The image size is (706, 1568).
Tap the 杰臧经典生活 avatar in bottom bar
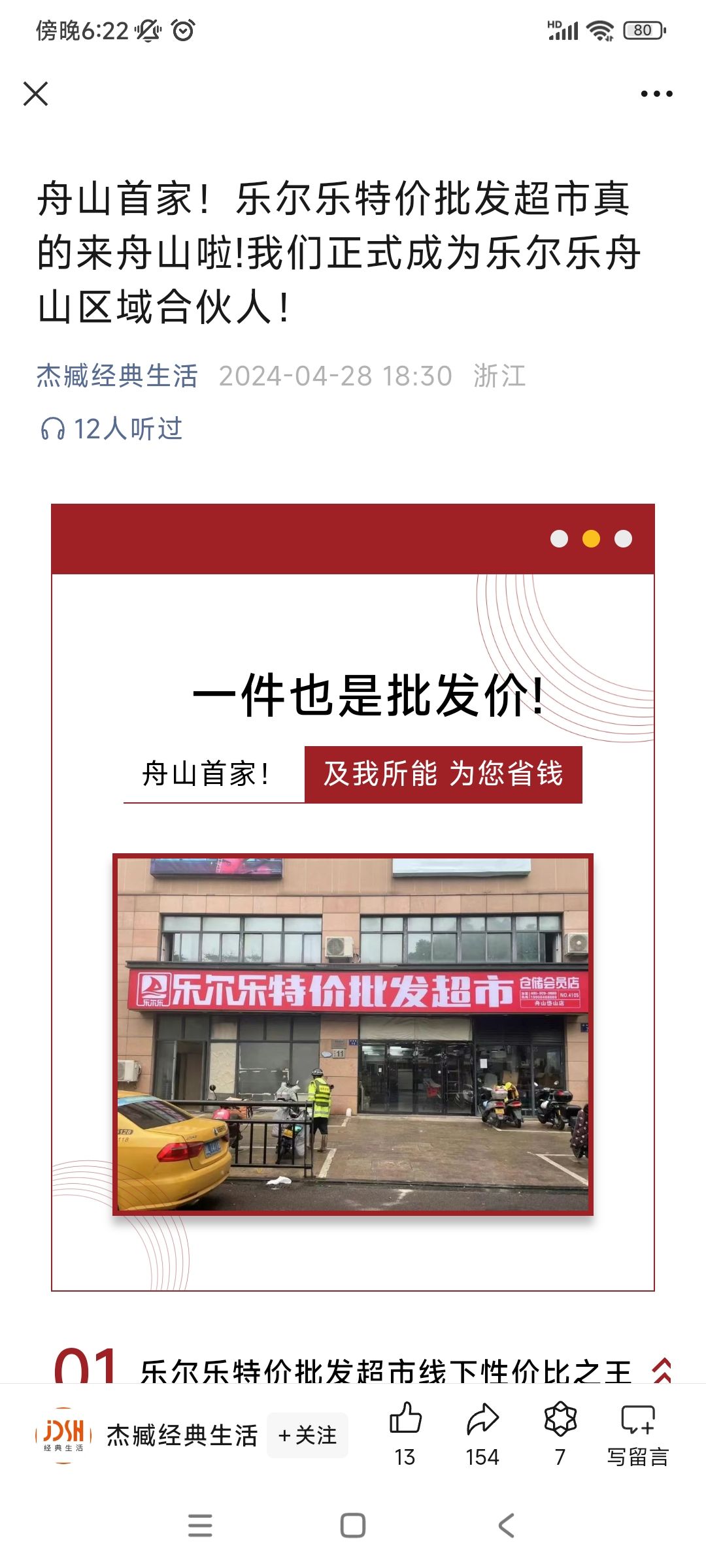pos(63,1435)
